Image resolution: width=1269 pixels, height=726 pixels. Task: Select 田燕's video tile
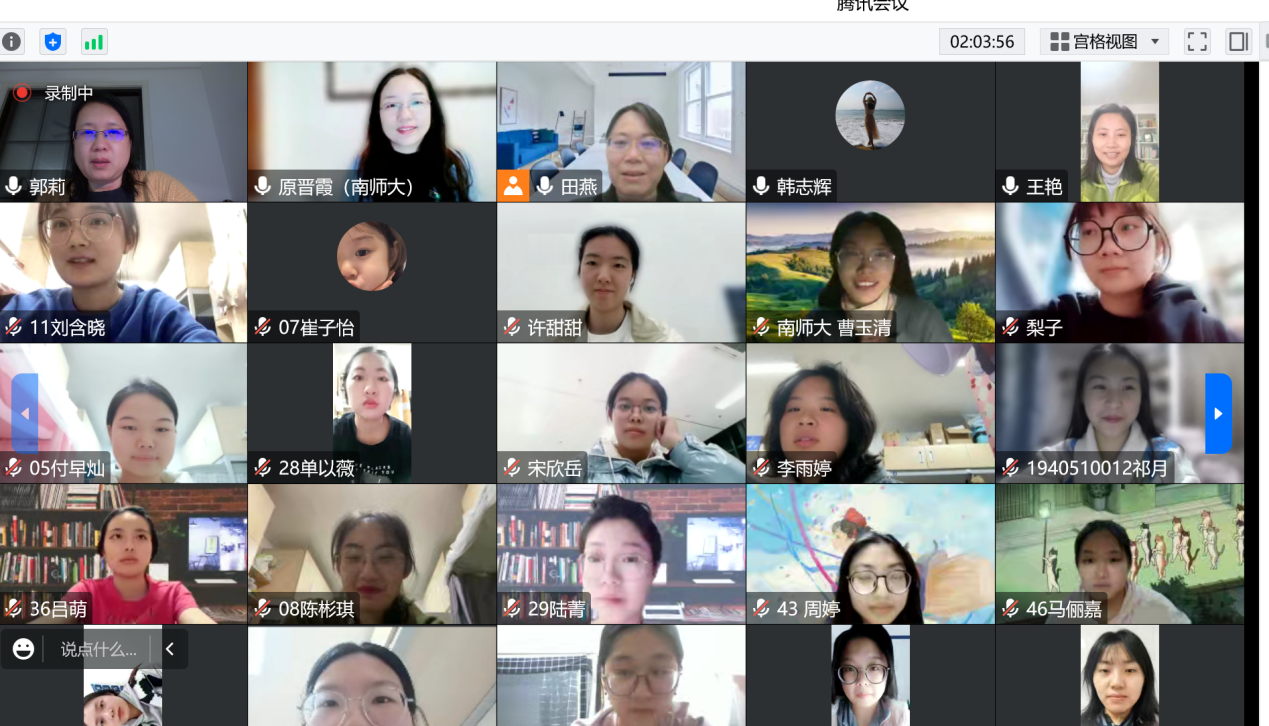(x=620, y=131)
